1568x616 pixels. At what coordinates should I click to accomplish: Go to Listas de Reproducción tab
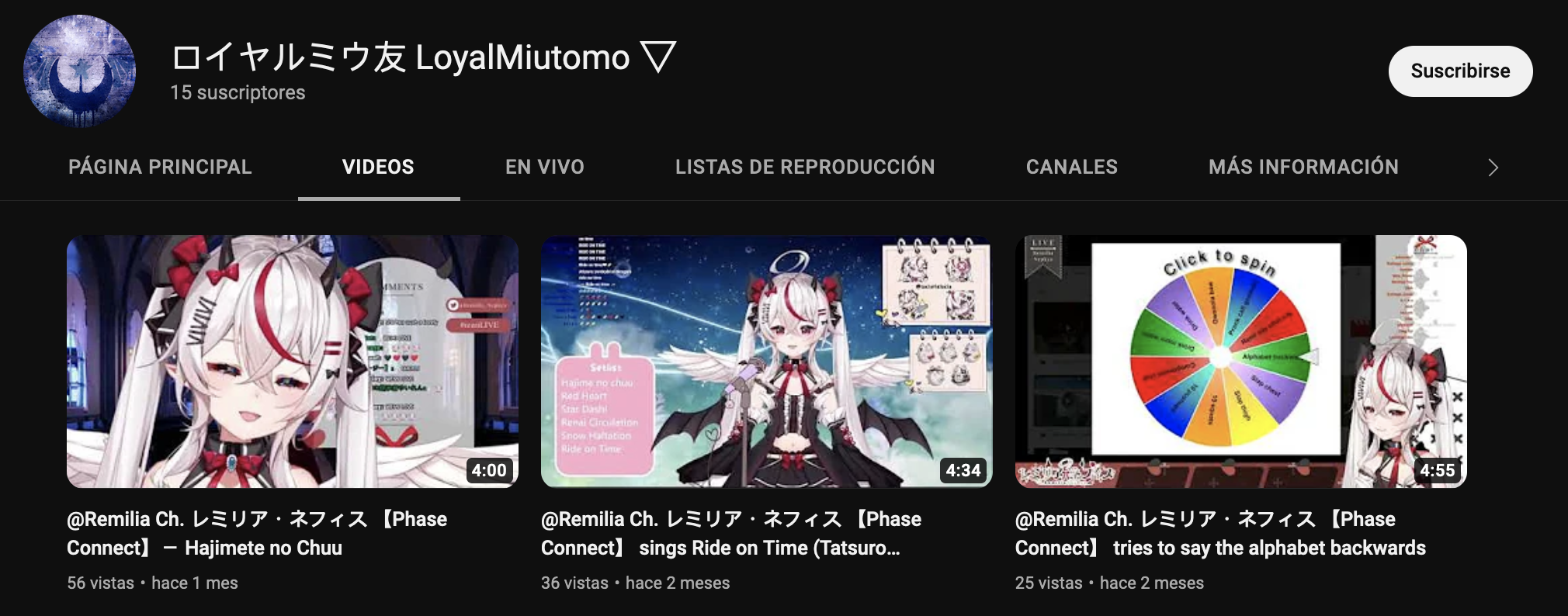(804, 167)
